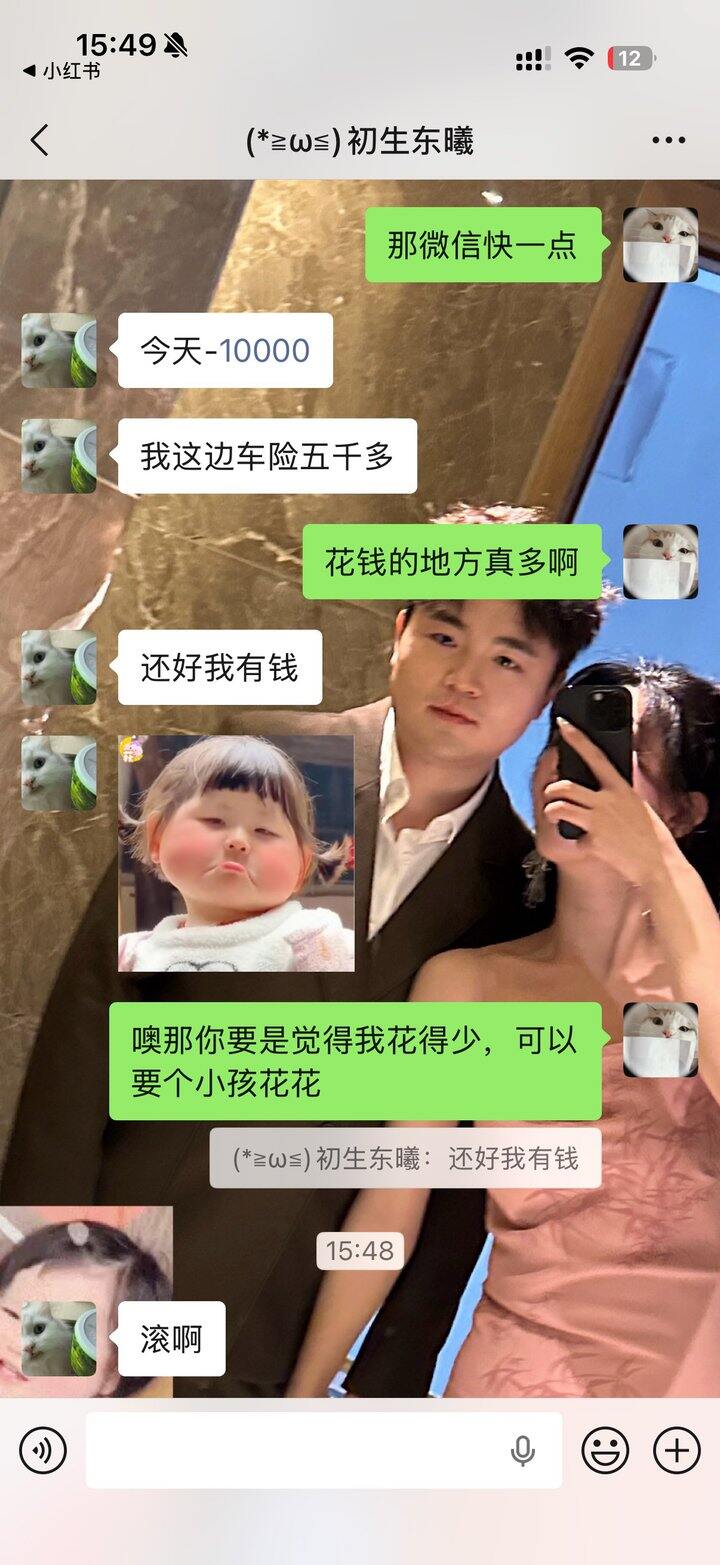Return to 小红书 app

pos(61,71)
